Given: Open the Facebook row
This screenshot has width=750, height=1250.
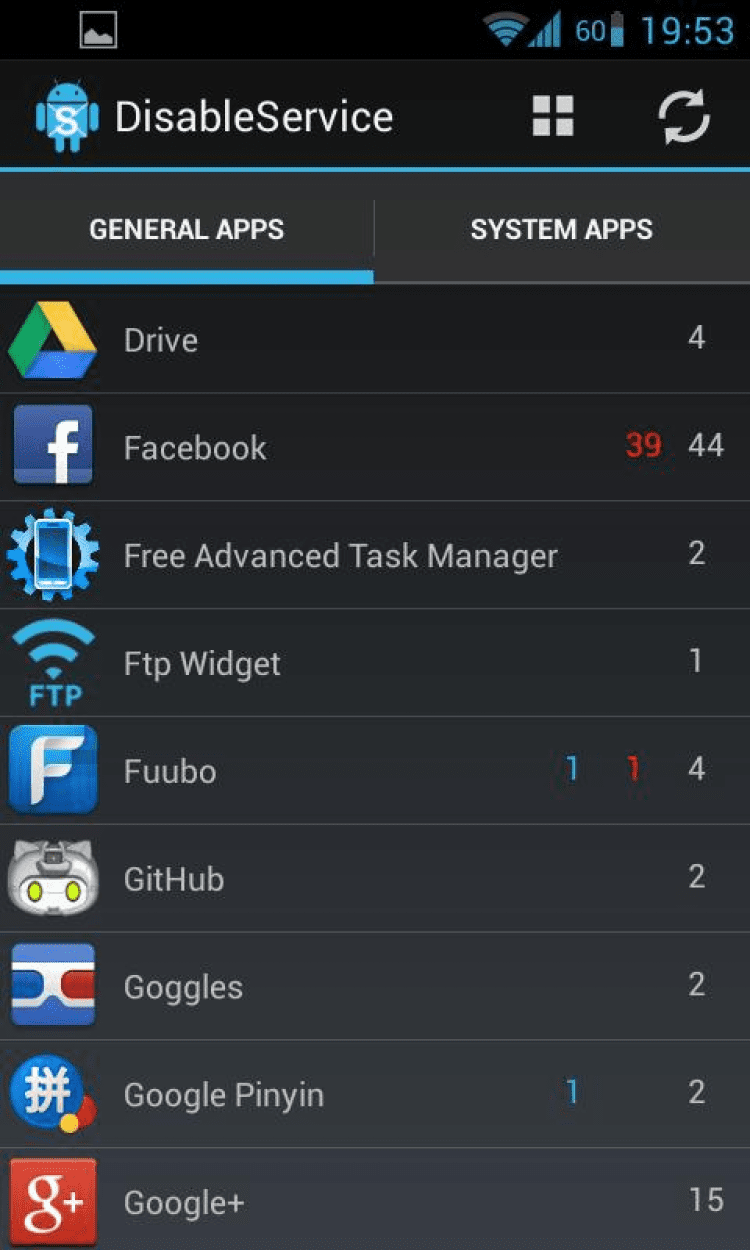Looking at the screenshot, I should coord(375,447).
